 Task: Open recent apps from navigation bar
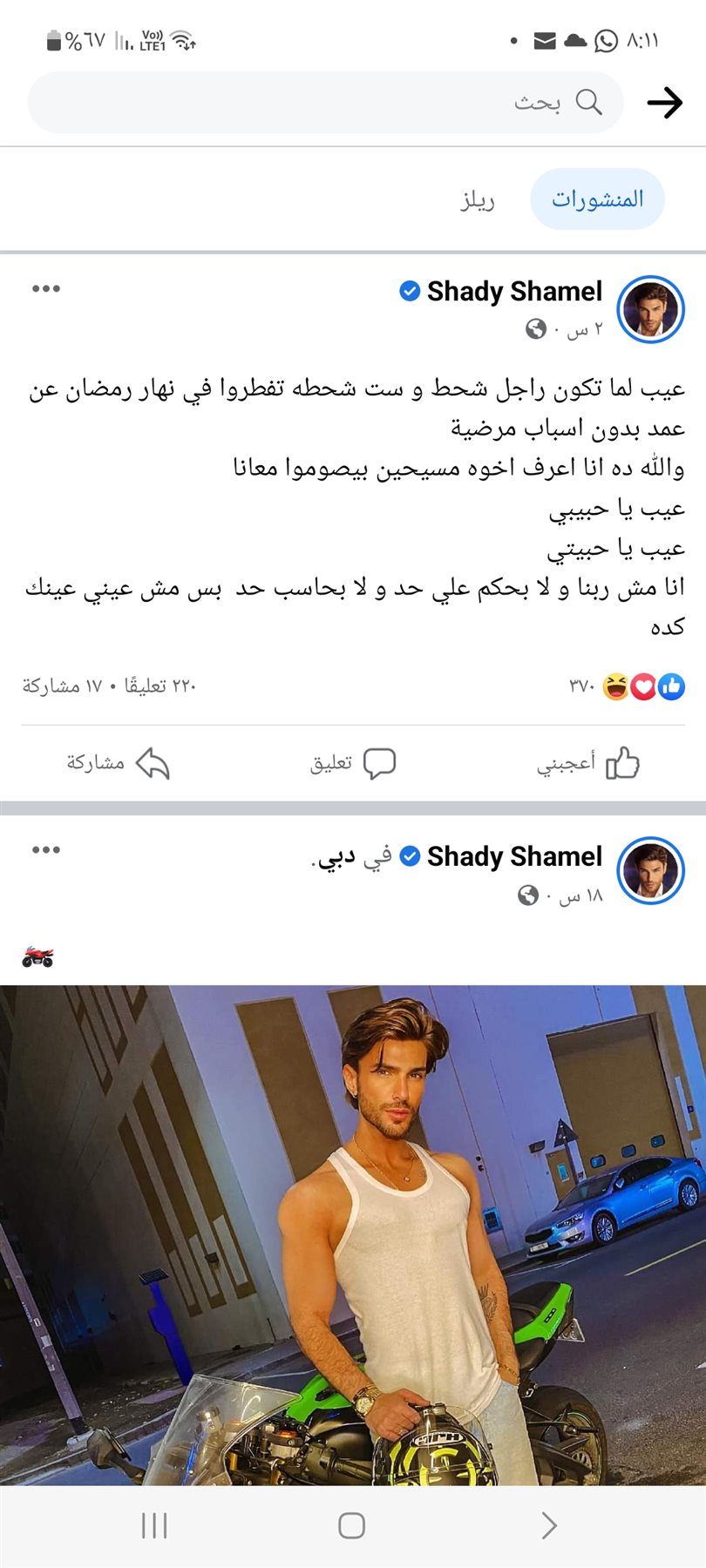pos(154,1525)
